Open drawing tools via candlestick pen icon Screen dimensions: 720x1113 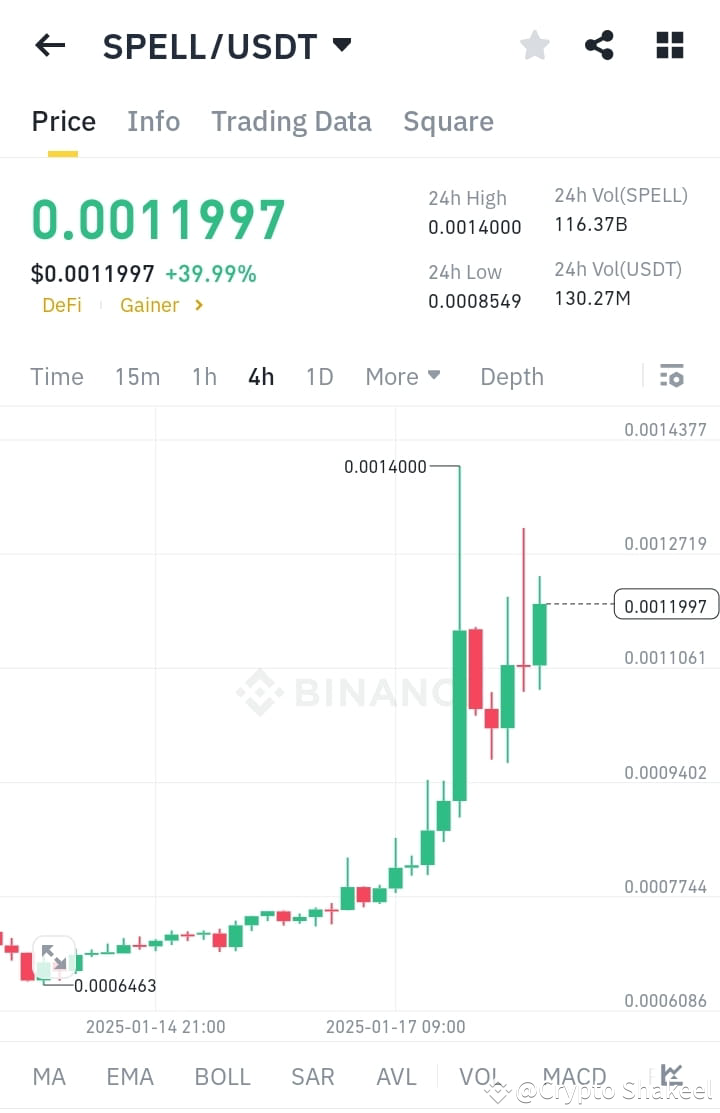point(672,1075)
